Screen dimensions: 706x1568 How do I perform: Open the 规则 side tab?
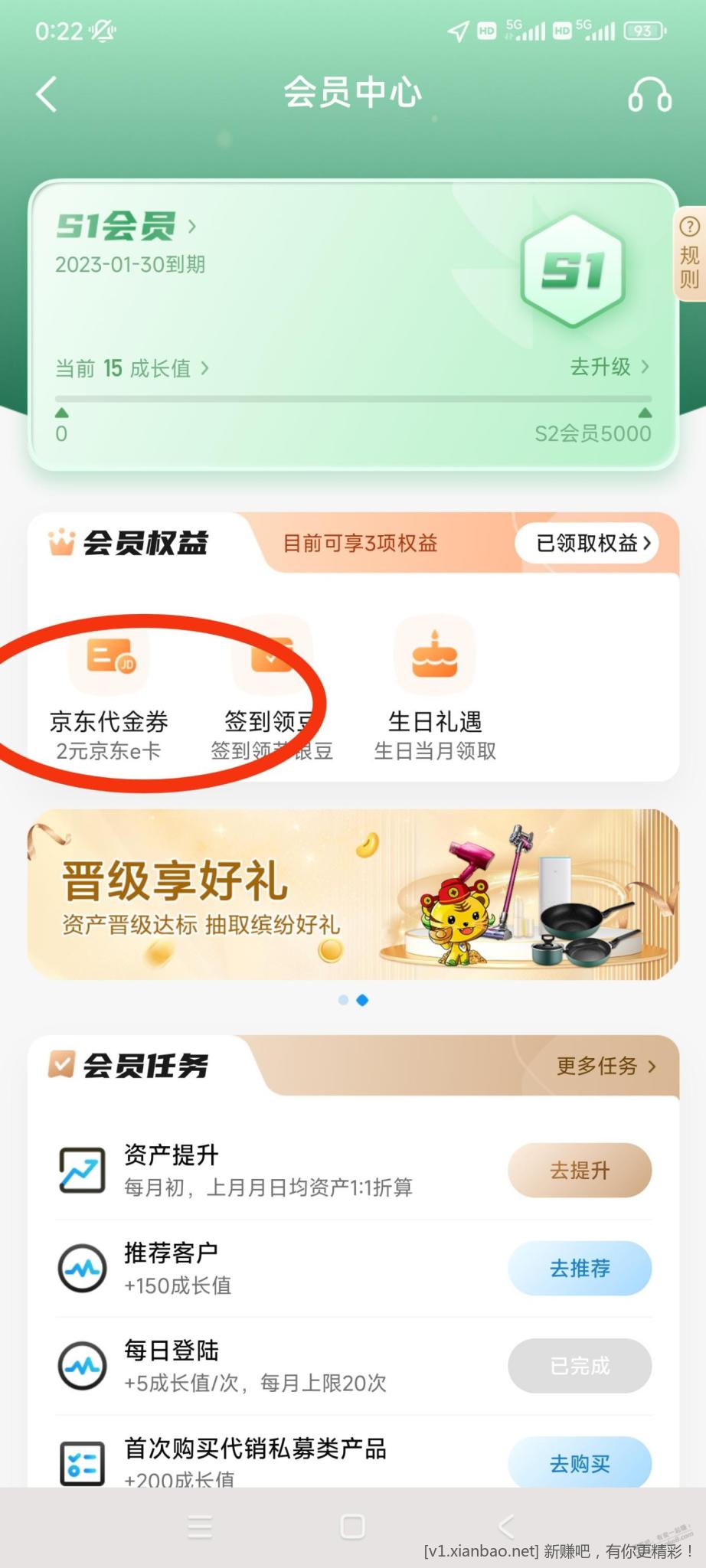pos(688,253)
